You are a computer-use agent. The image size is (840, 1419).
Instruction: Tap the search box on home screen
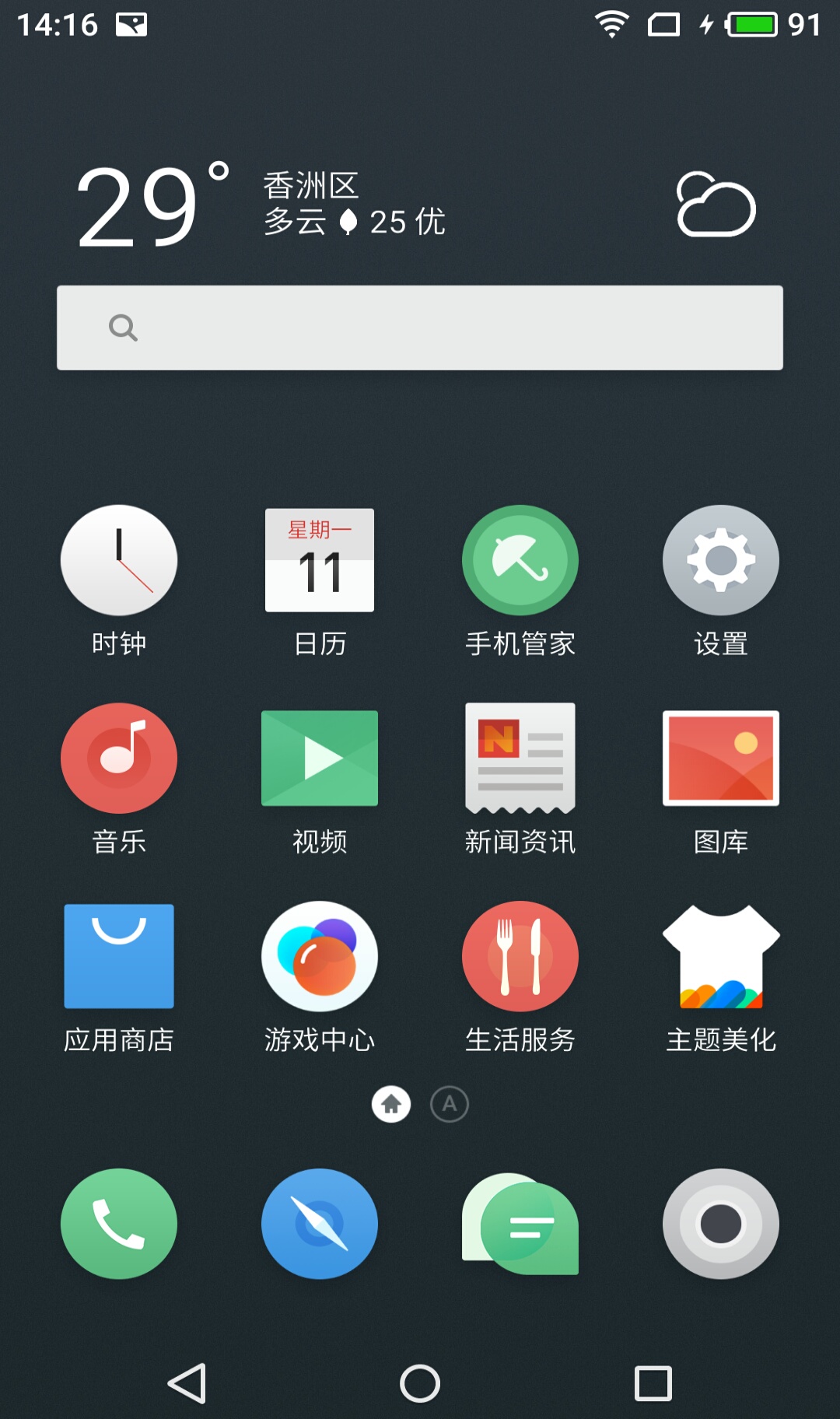(420, 328)
